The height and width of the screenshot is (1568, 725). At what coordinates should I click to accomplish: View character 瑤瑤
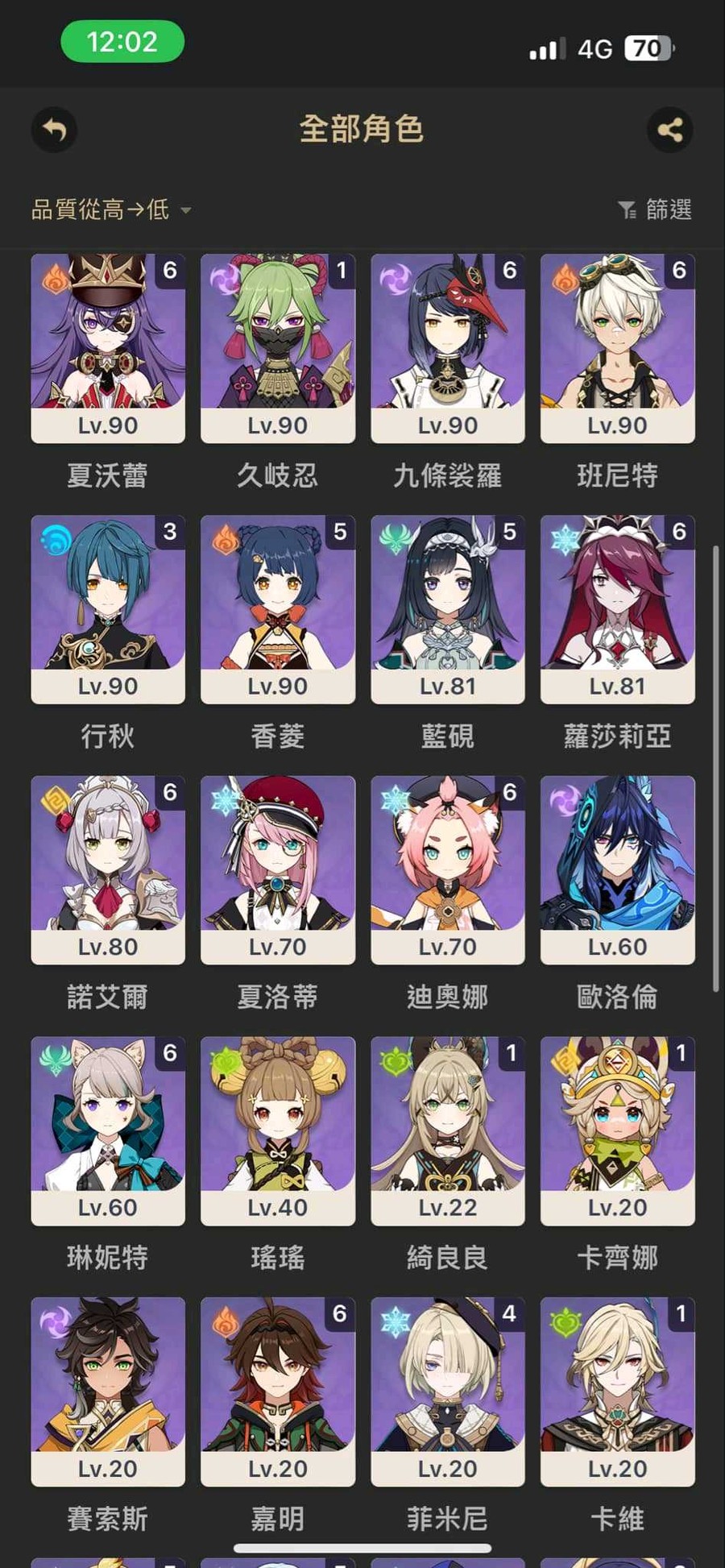tap(278, 1130)
